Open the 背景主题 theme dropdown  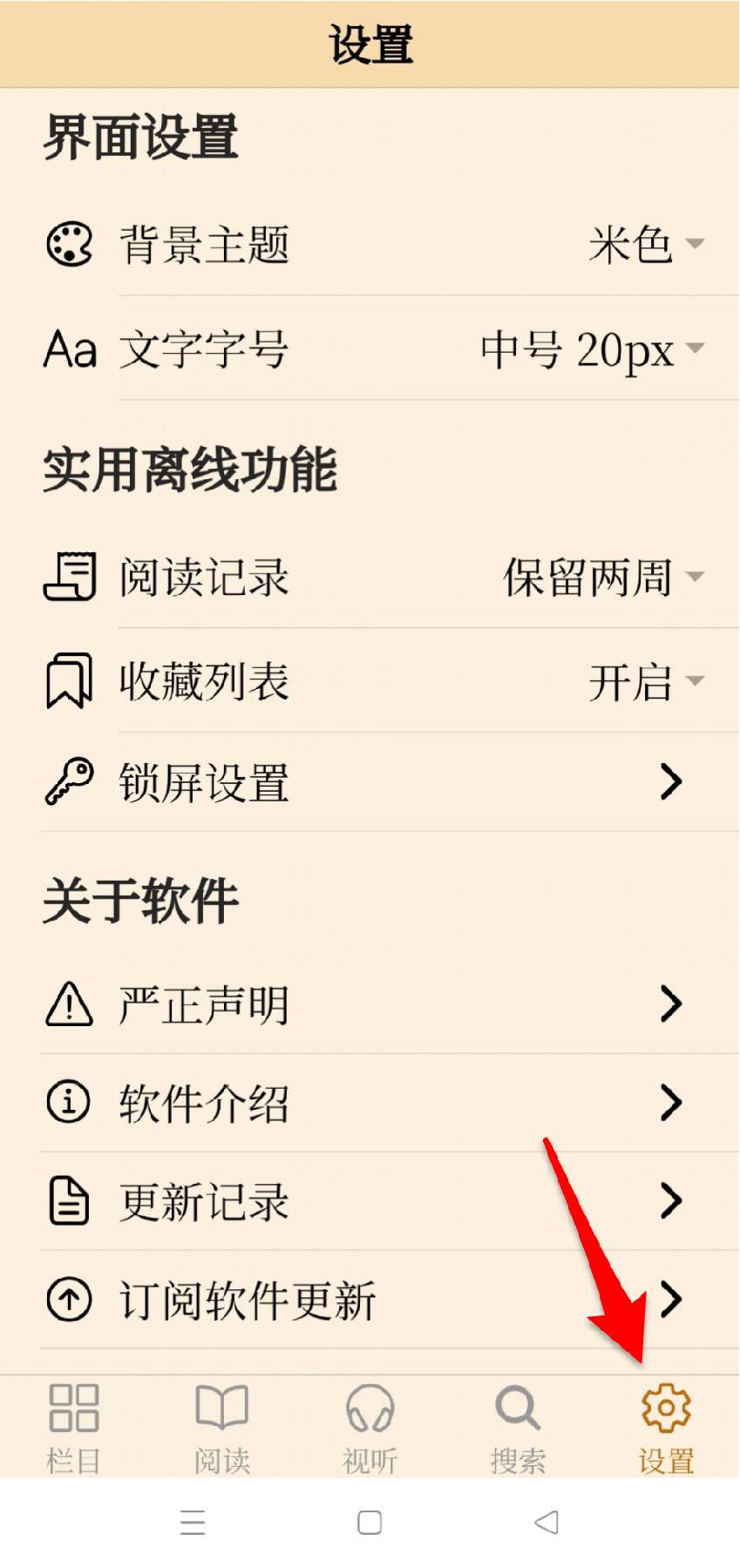[645, 245]
